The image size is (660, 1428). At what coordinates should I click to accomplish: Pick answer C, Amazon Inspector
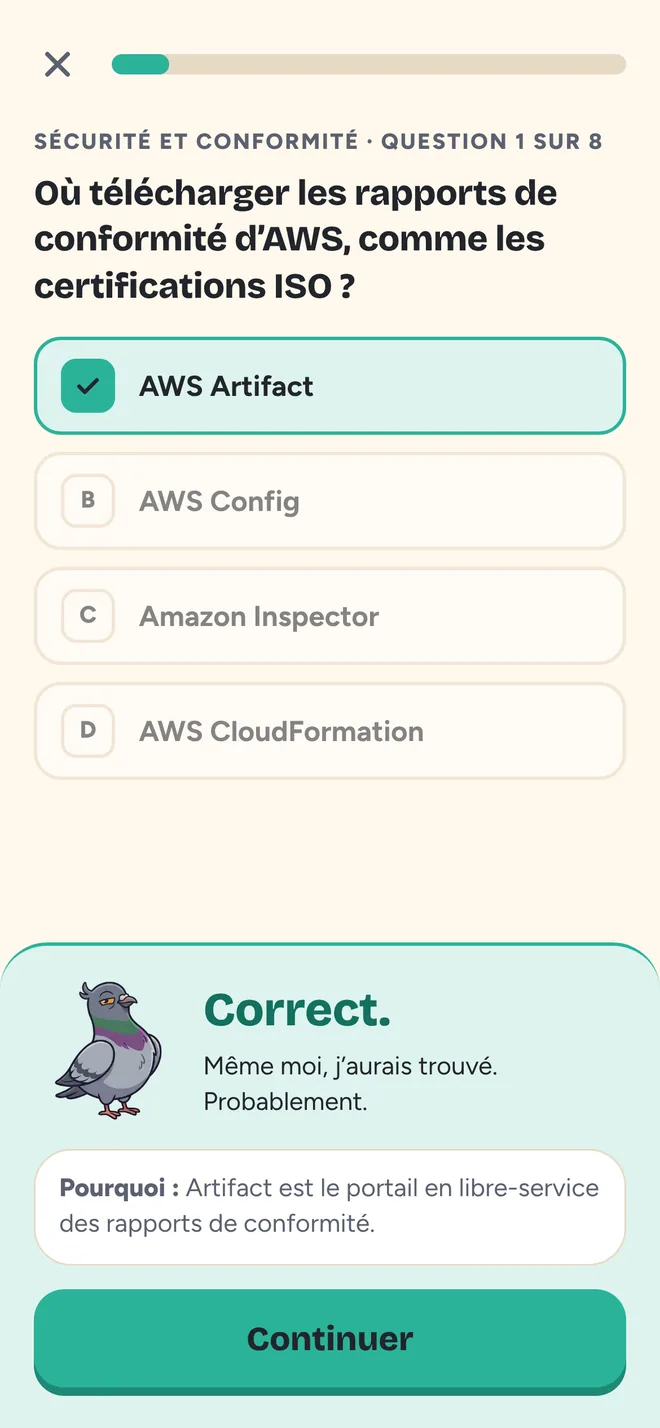330,616
